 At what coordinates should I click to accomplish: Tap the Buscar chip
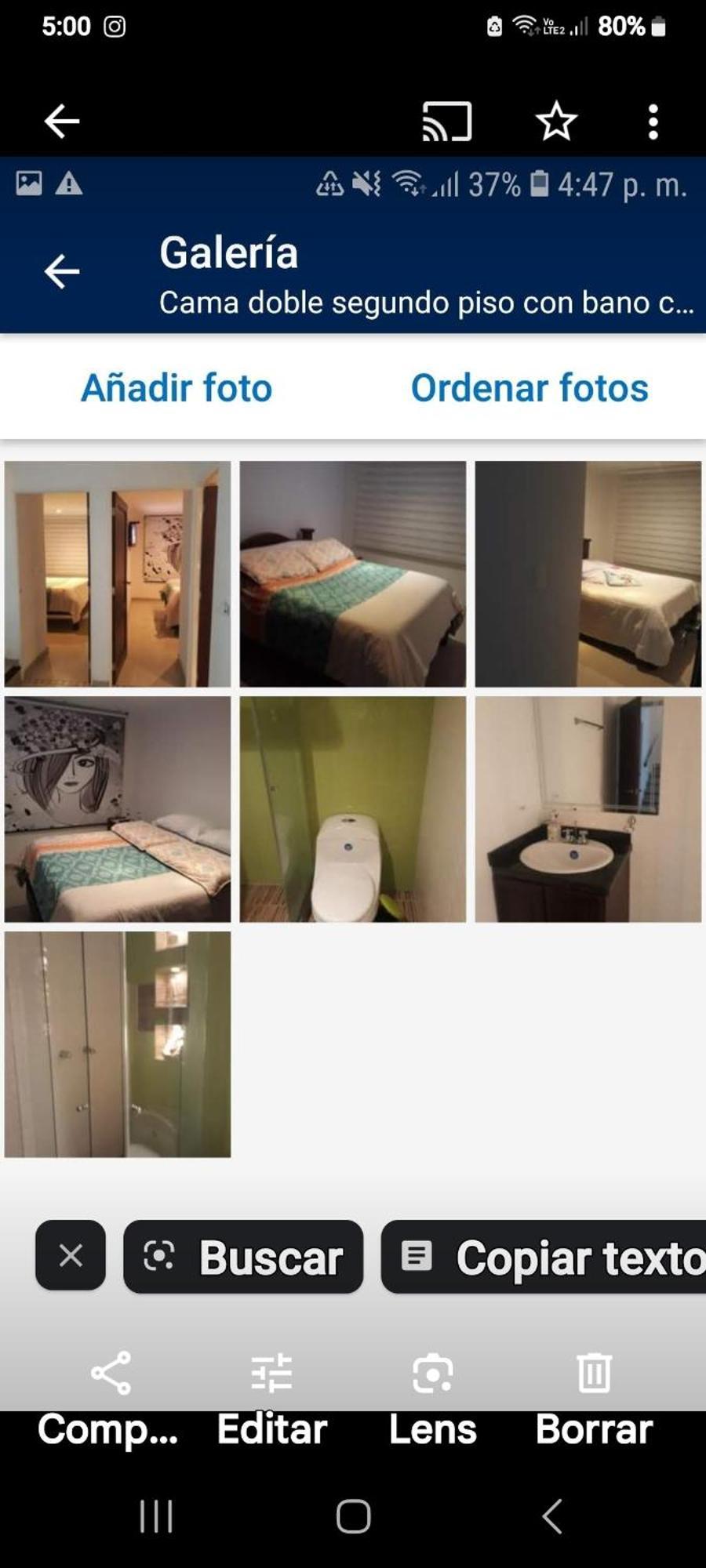click(243, 1257)
